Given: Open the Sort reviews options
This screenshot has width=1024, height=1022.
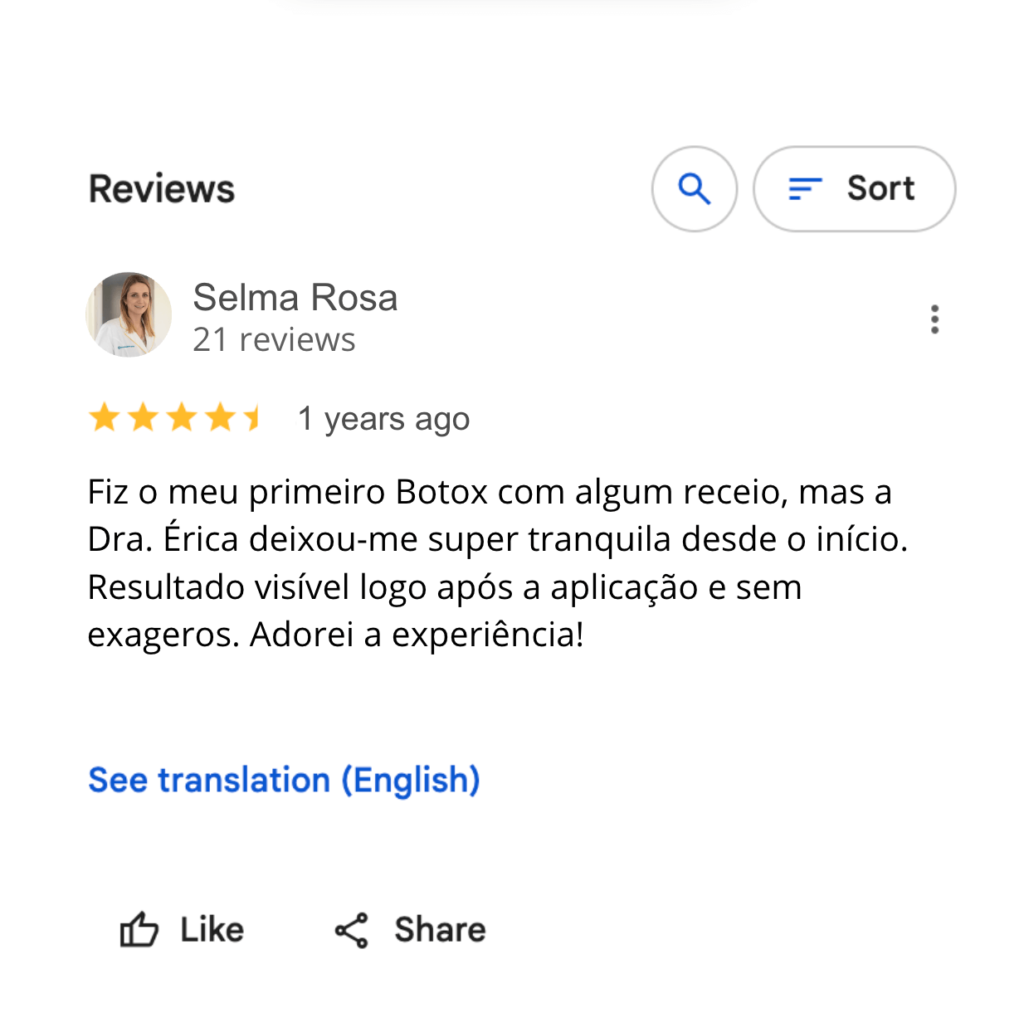Looking at the screenshot, I should (854, 189).
